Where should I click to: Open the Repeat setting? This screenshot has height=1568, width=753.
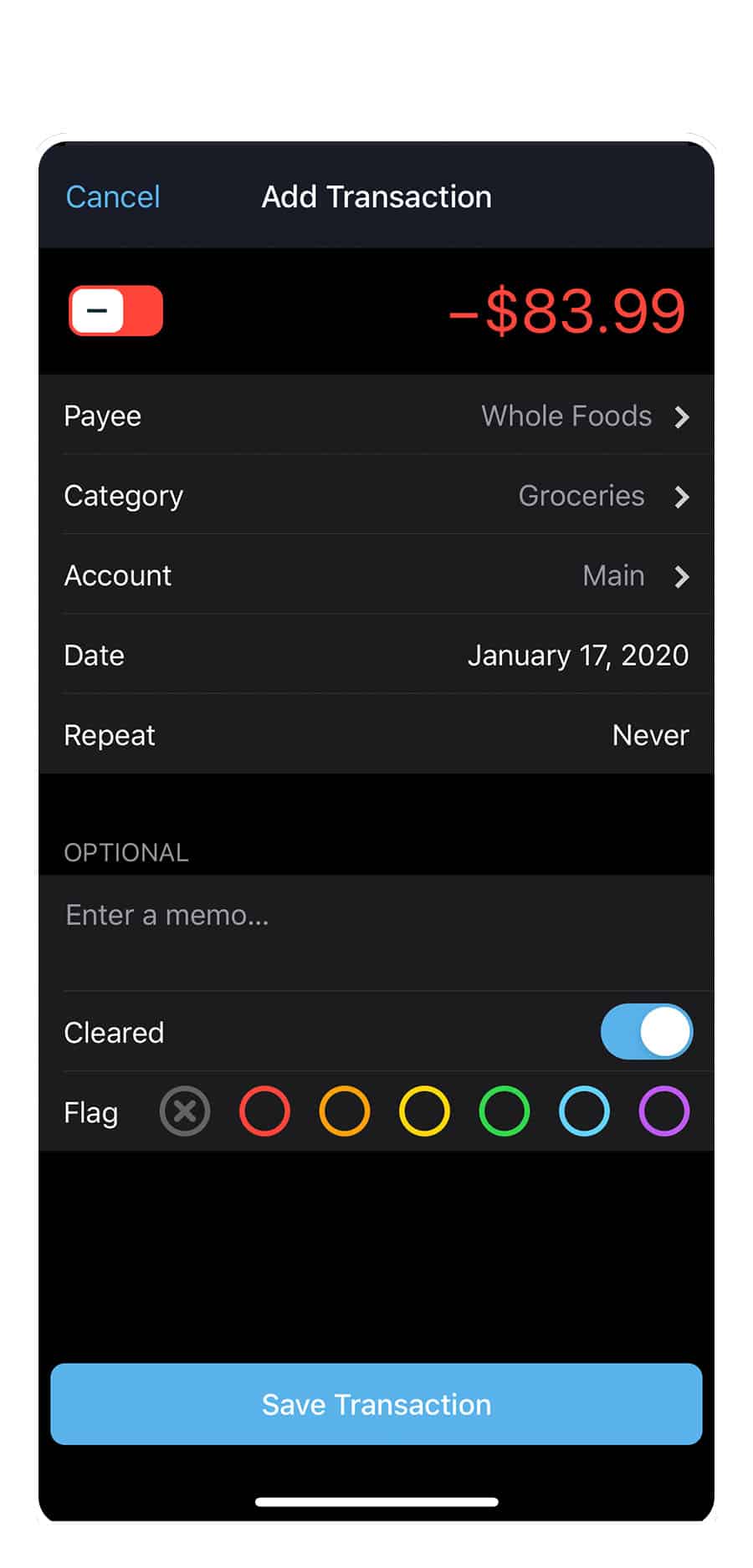[x=376, y=735]
